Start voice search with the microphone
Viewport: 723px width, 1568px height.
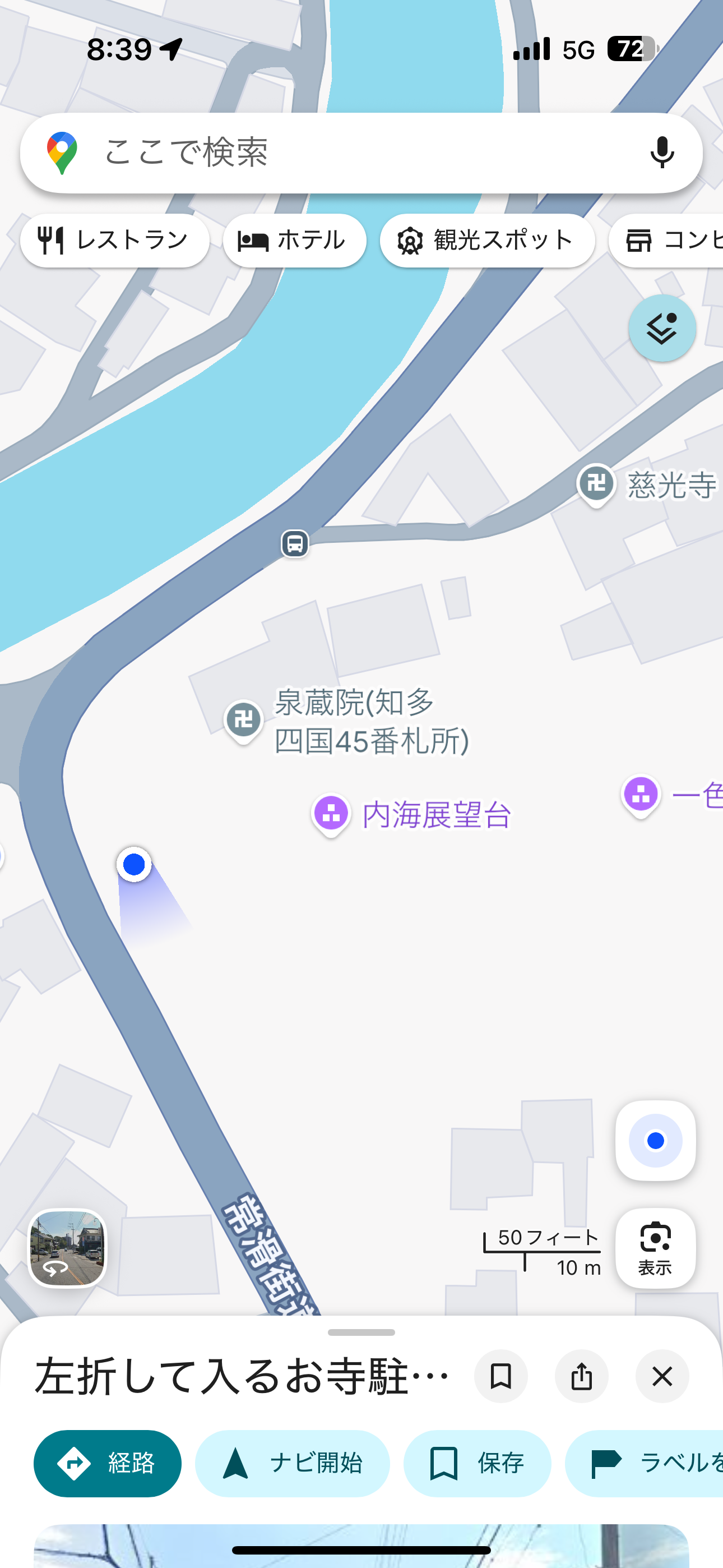click(662, 153)
